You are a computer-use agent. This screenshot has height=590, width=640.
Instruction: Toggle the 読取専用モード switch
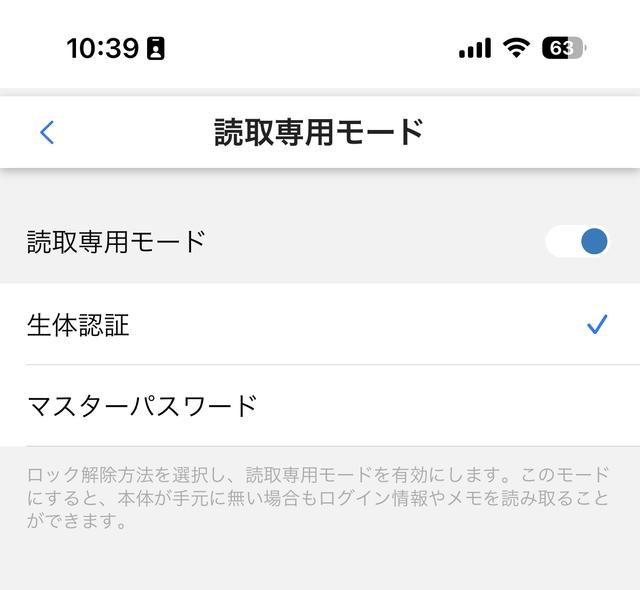click(x=578, y=241)
